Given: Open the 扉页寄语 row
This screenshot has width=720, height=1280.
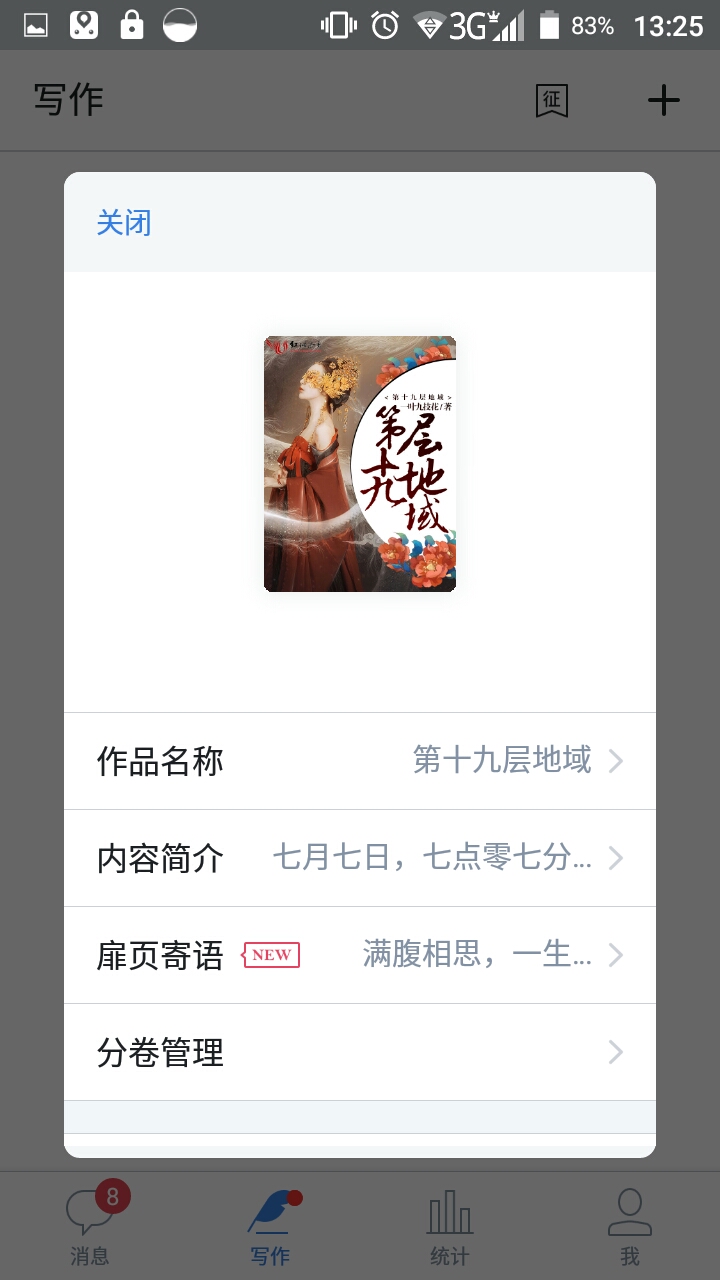Looking at the screenshot, I should 360,955.
